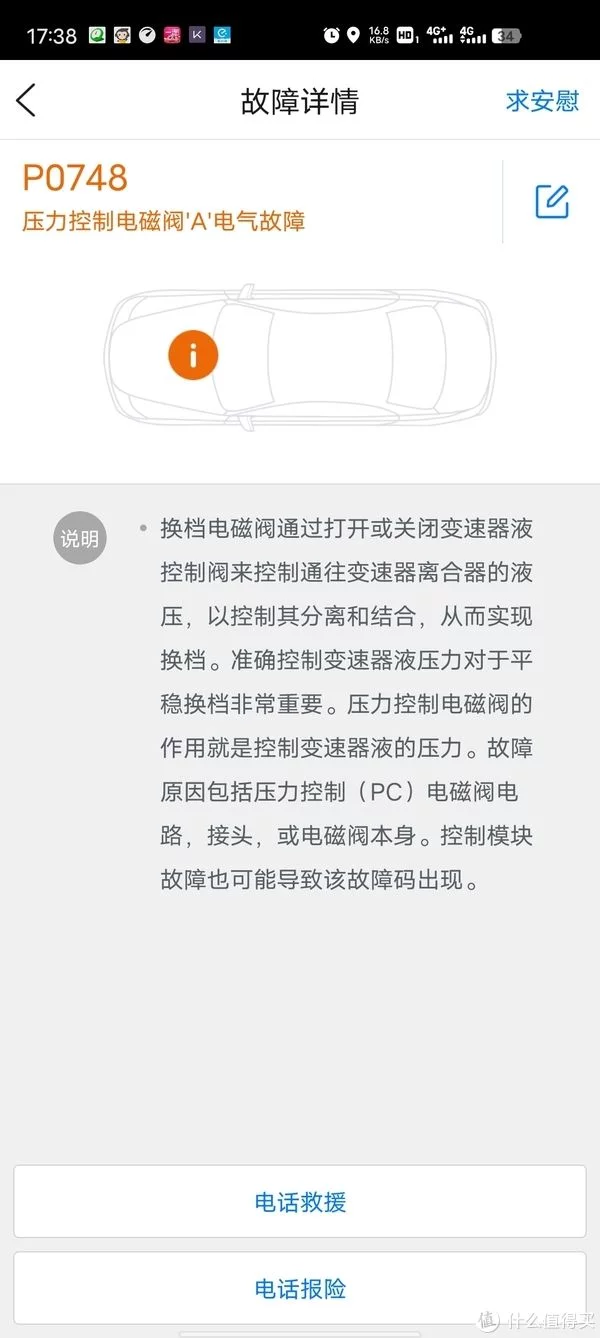Tap the orange info marker on the car

tap(193, 354)
